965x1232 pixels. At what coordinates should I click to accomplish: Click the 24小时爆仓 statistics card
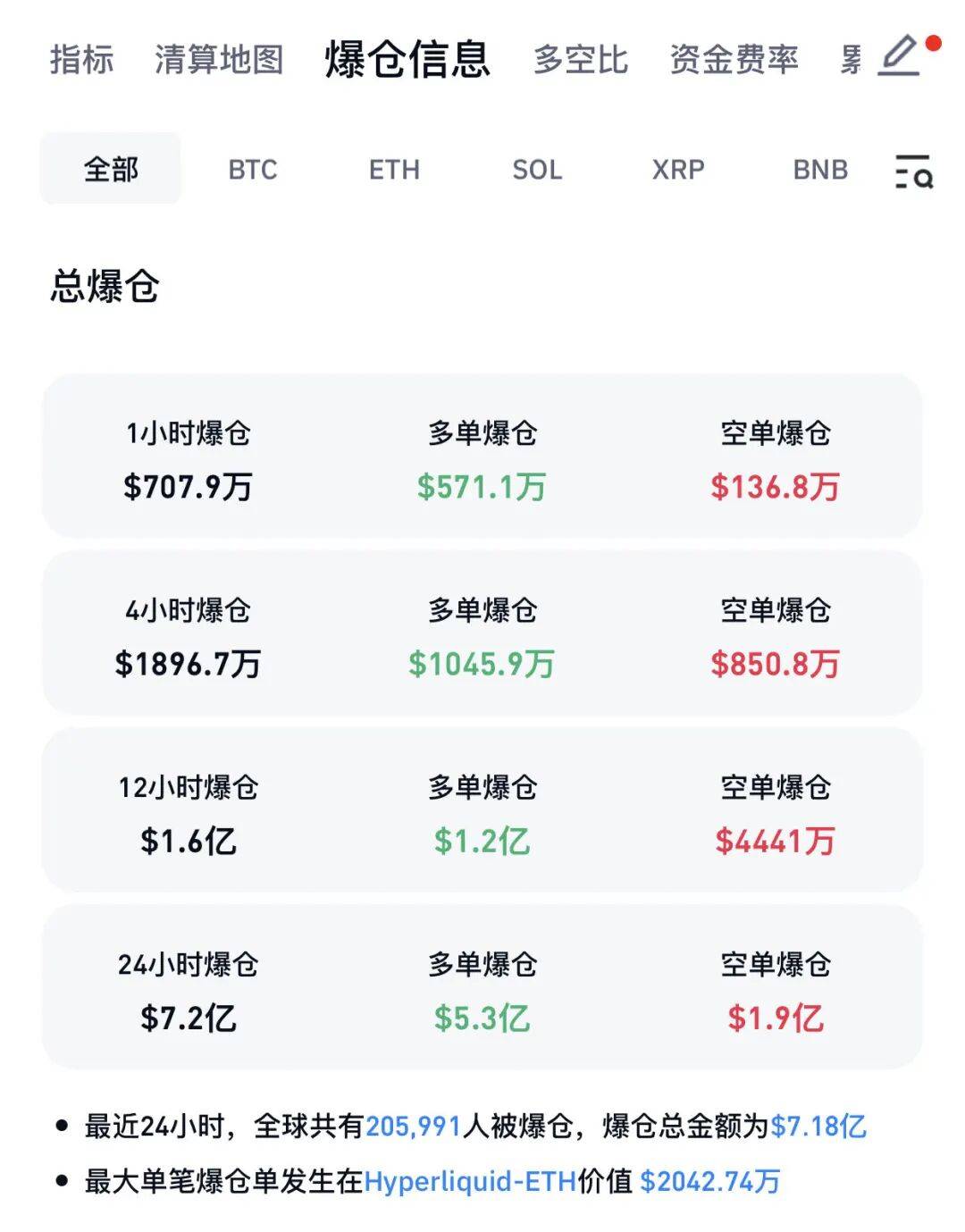click(482, 990)
